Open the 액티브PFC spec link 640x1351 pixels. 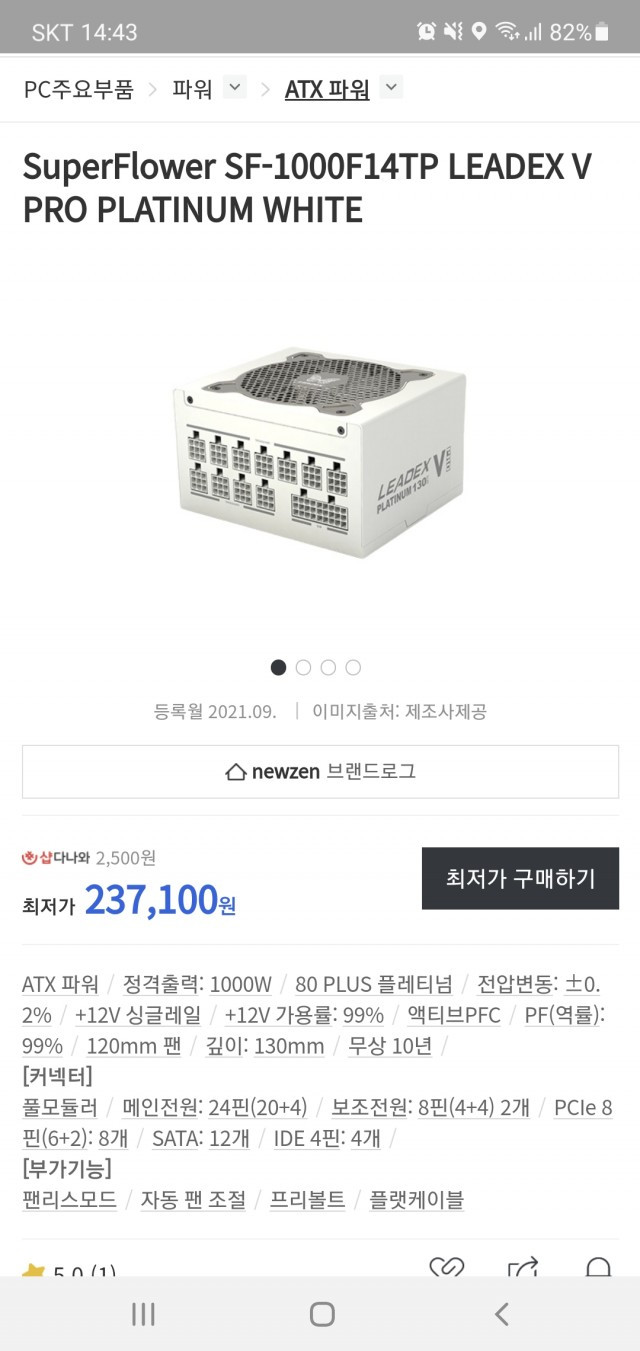454,1015
